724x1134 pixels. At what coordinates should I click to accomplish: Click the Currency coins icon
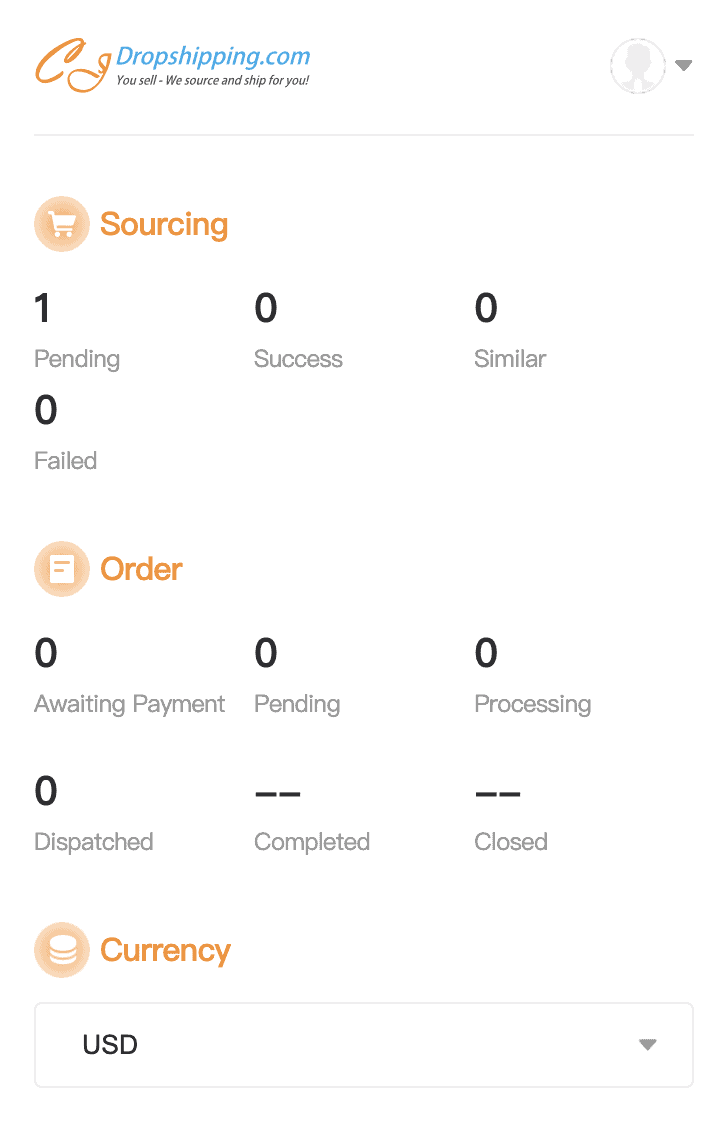click(61, 950)
